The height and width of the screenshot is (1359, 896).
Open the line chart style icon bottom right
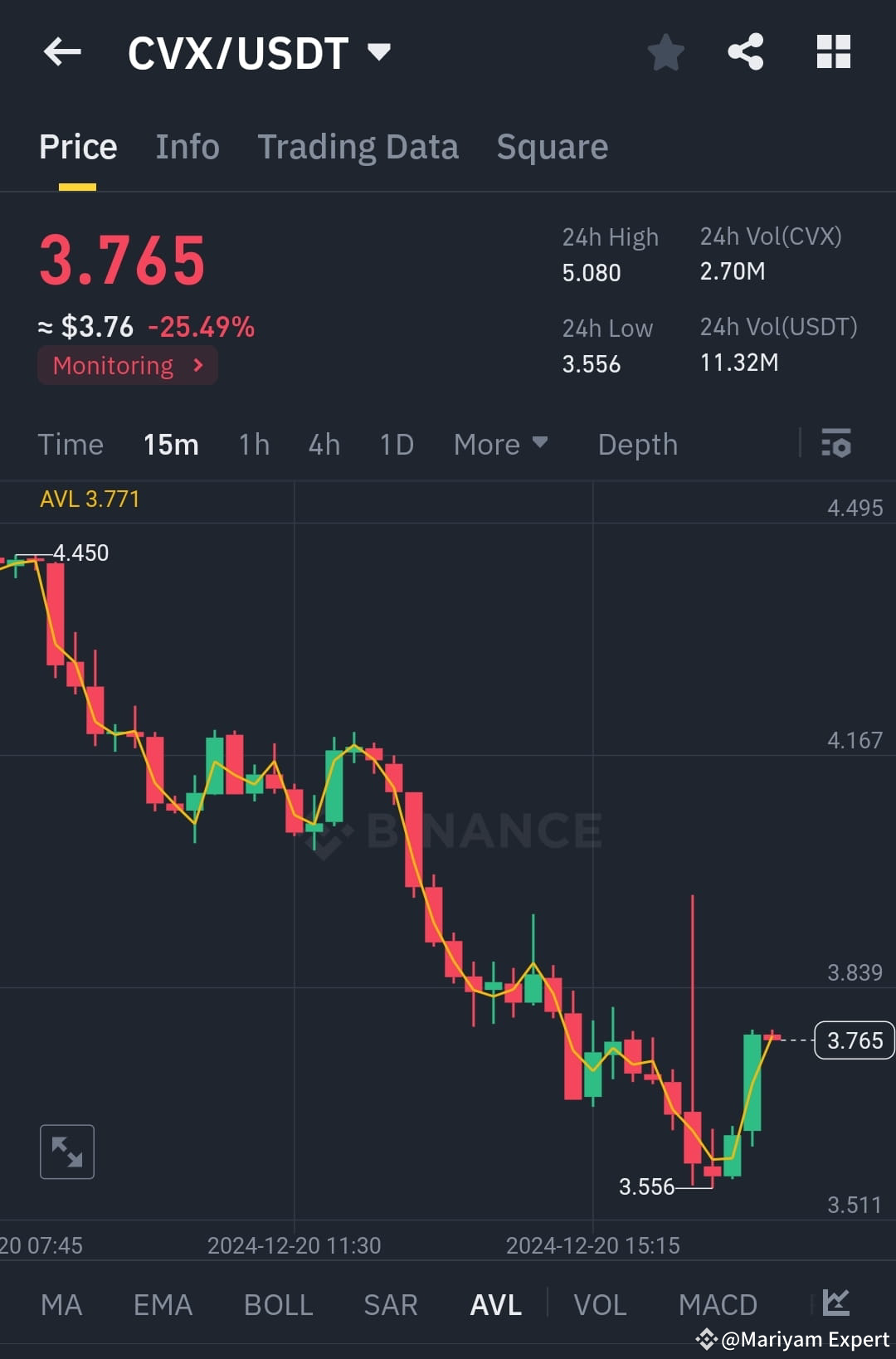[838, 1303]
